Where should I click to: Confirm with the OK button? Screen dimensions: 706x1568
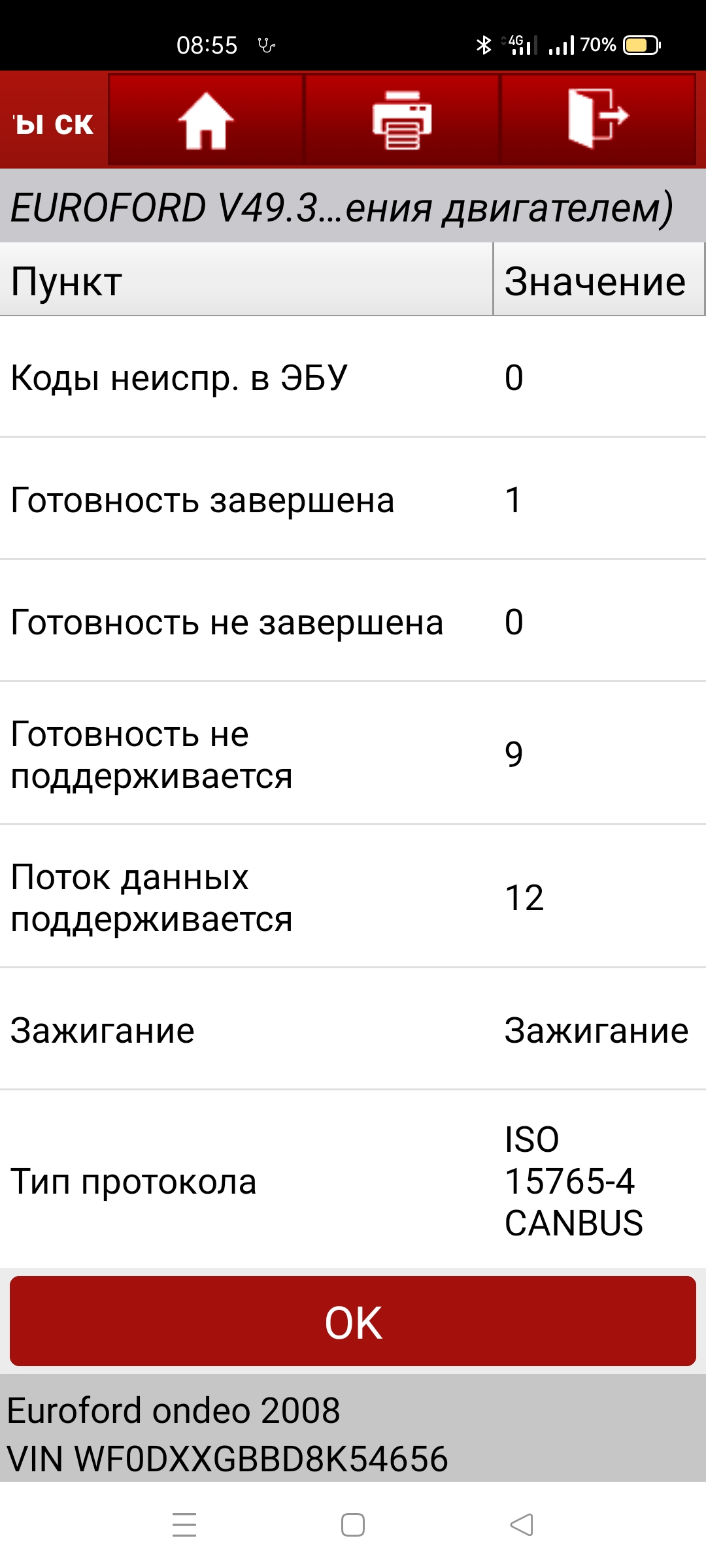point(353,1322)
